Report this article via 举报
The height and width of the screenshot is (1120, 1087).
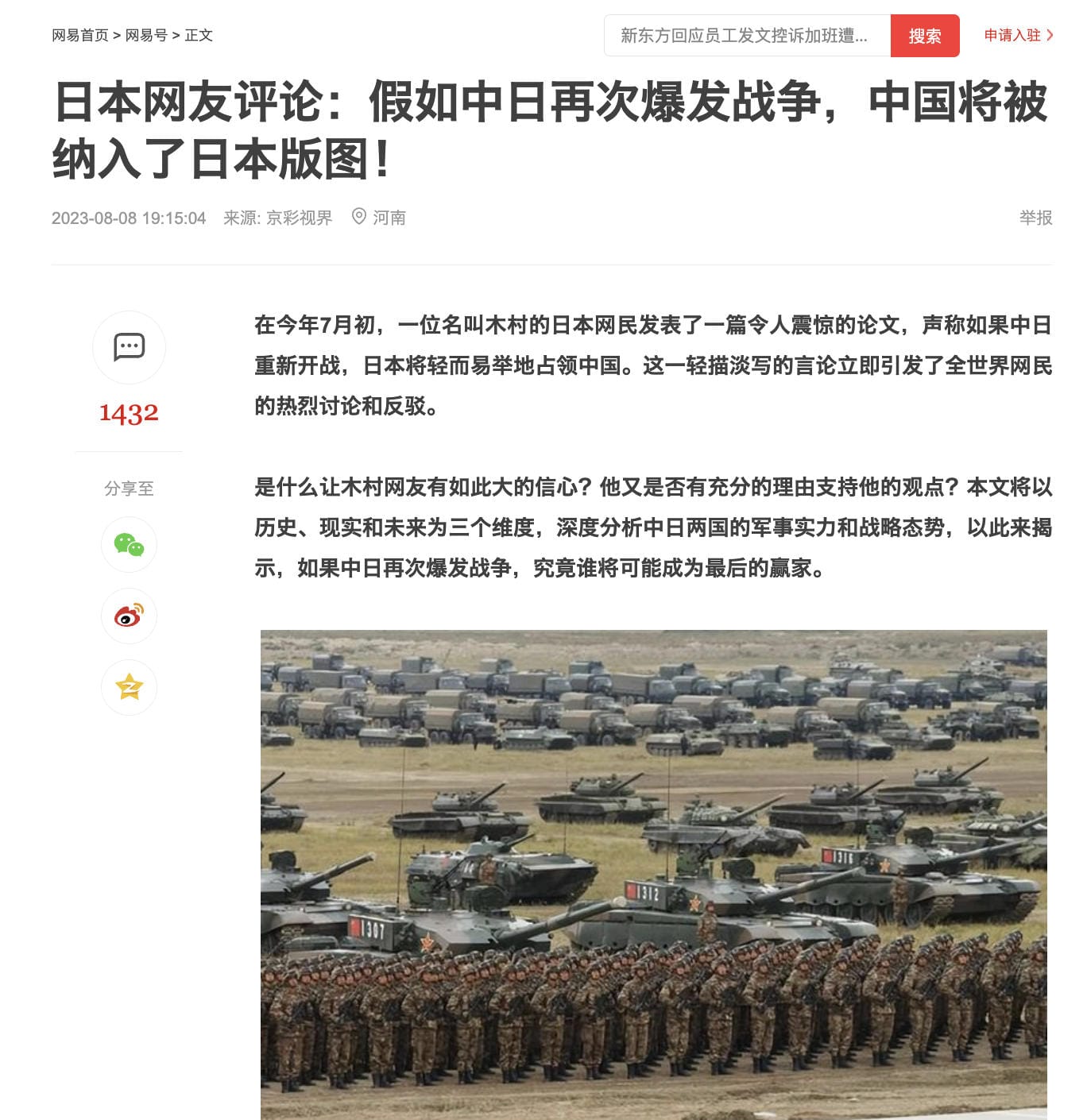(x=1035, y=218)
